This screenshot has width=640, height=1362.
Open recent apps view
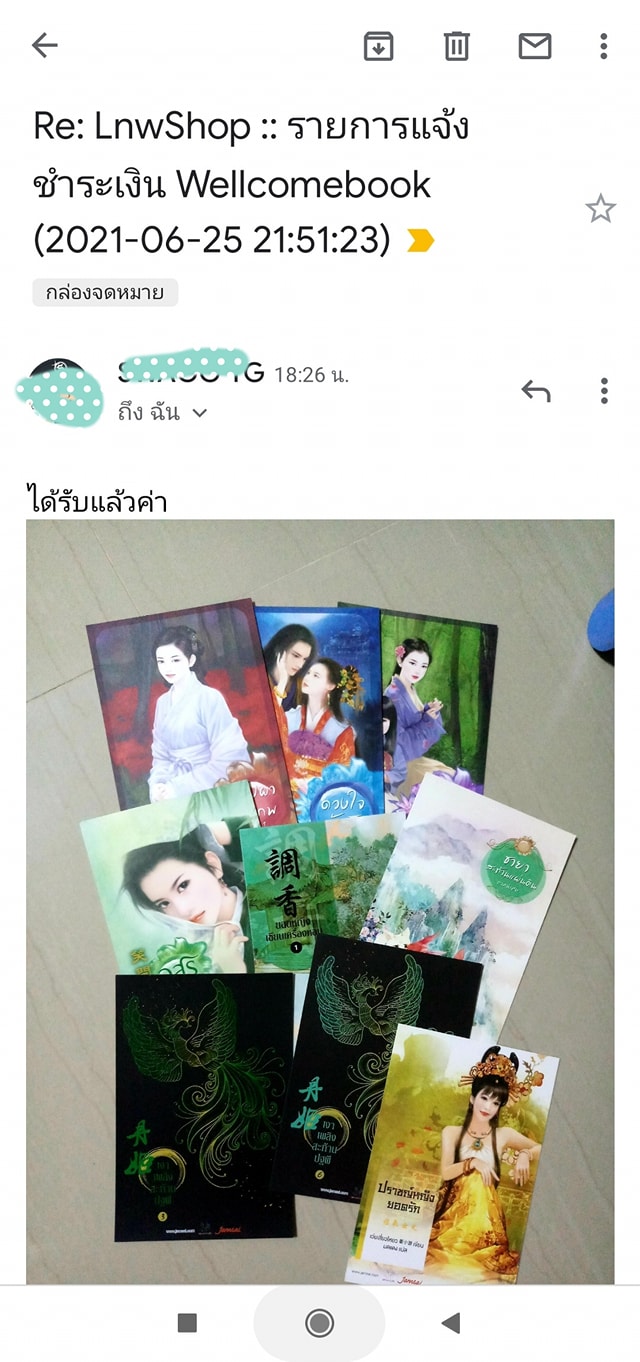tap(187, 1323)
